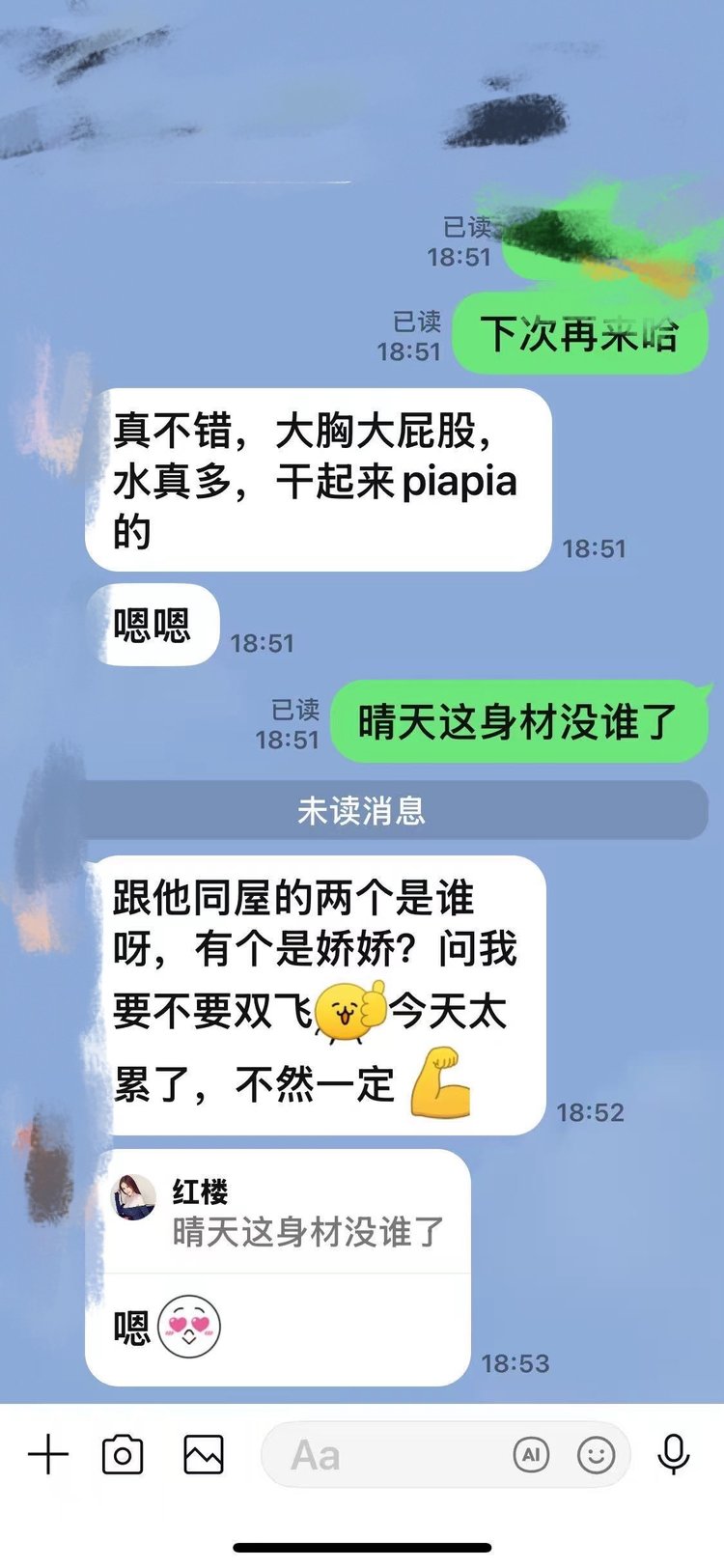The image size is (724, 1568).
Task: Tap the AI assistant icon in the input
Action: 531,1454
